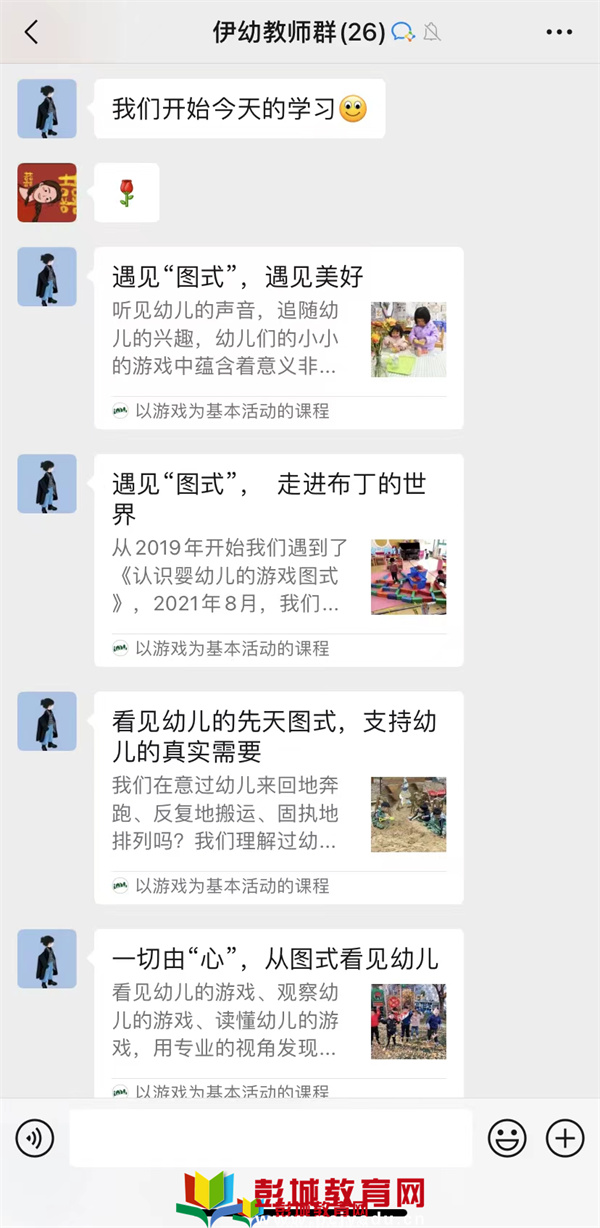
Task: Open the group chat overflow menu
Action: [x=559, y=32]
